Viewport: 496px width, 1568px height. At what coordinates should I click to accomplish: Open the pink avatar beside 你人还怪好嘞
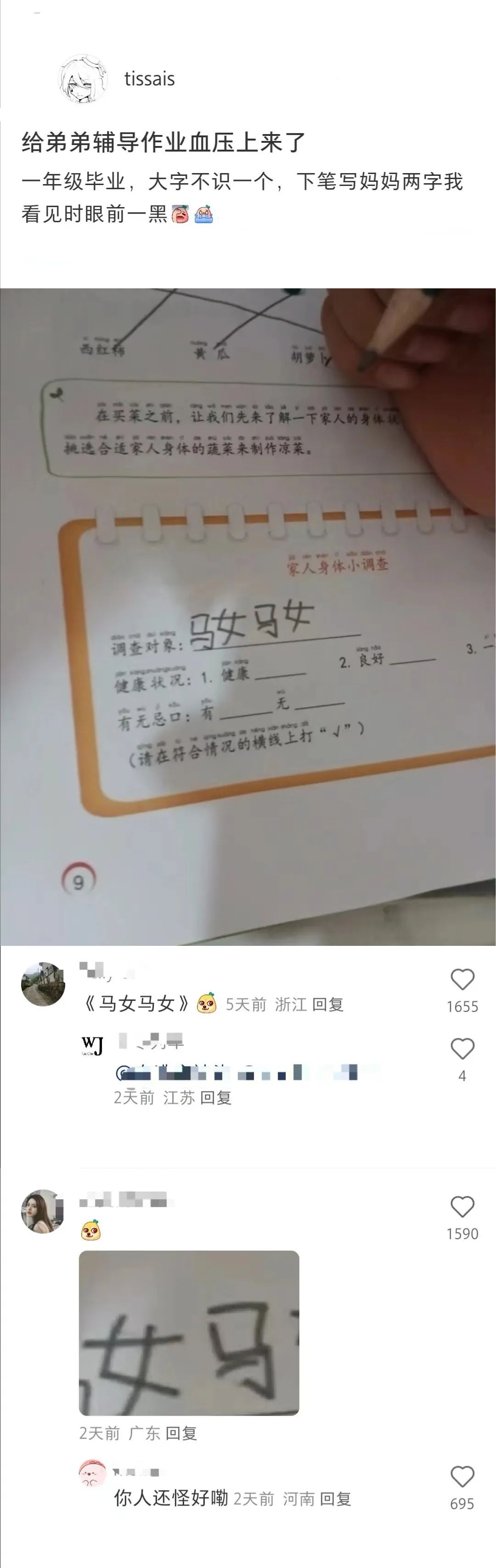pos(92,1474)
